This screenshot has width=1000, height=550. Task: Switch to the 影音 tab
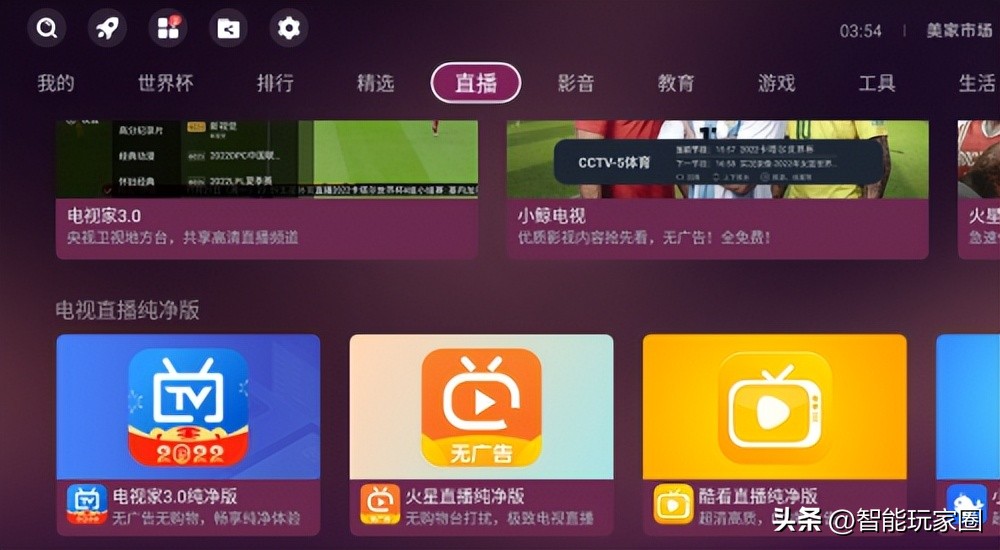576,83
